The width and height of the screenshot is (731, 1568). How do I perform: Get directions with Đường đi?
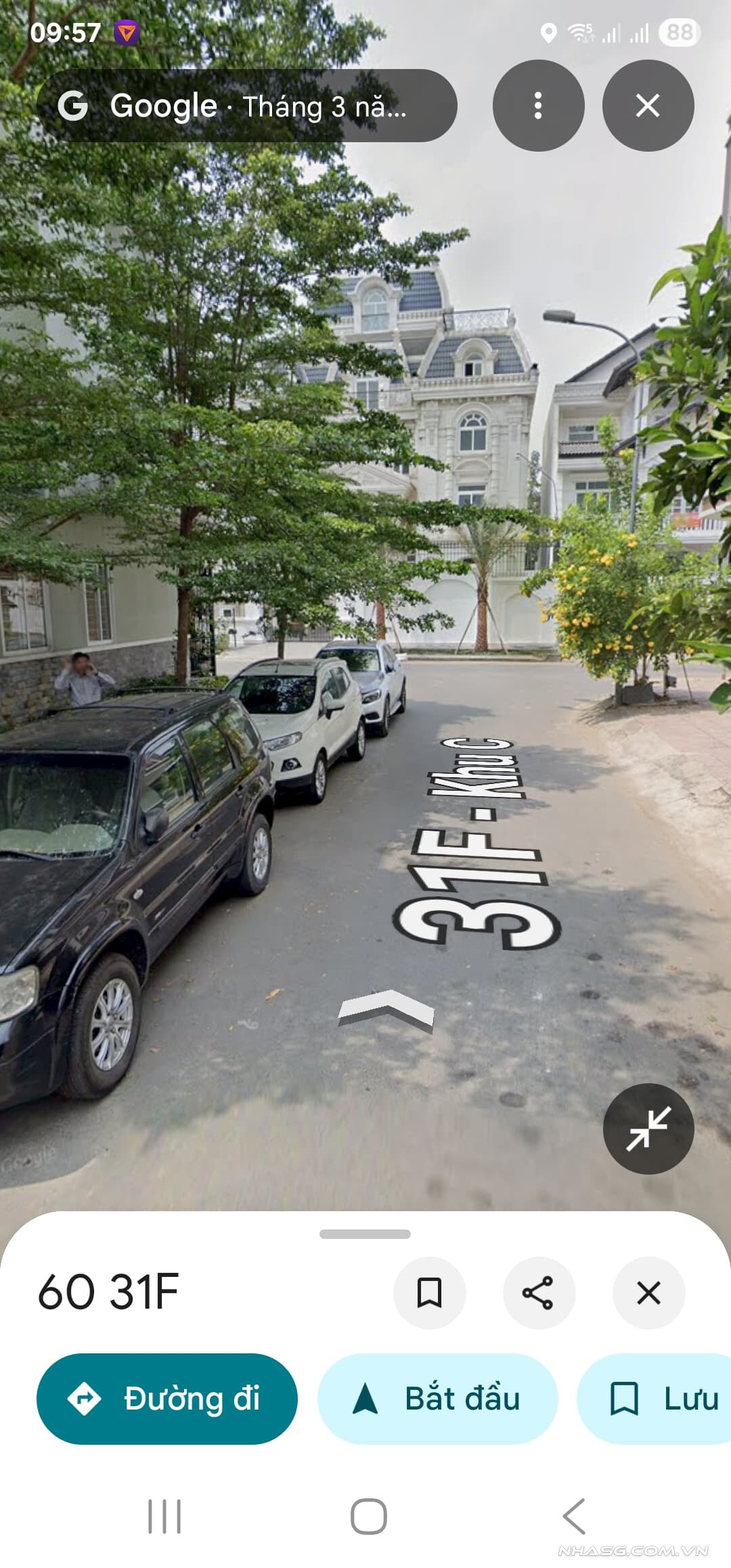tap(167, 1398)
